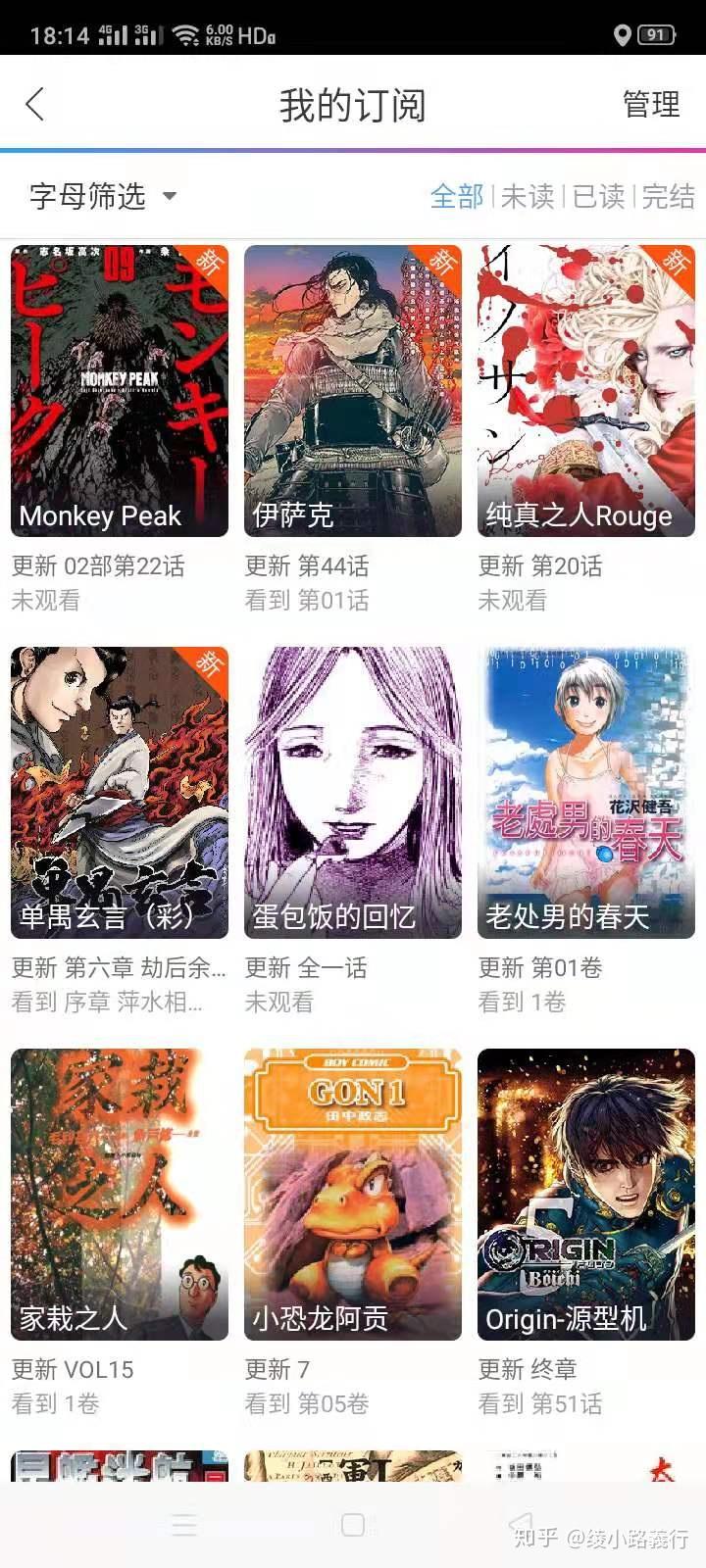Go back from 我的订阅 page
706x1568 pixels.
[x=35, y=104]
